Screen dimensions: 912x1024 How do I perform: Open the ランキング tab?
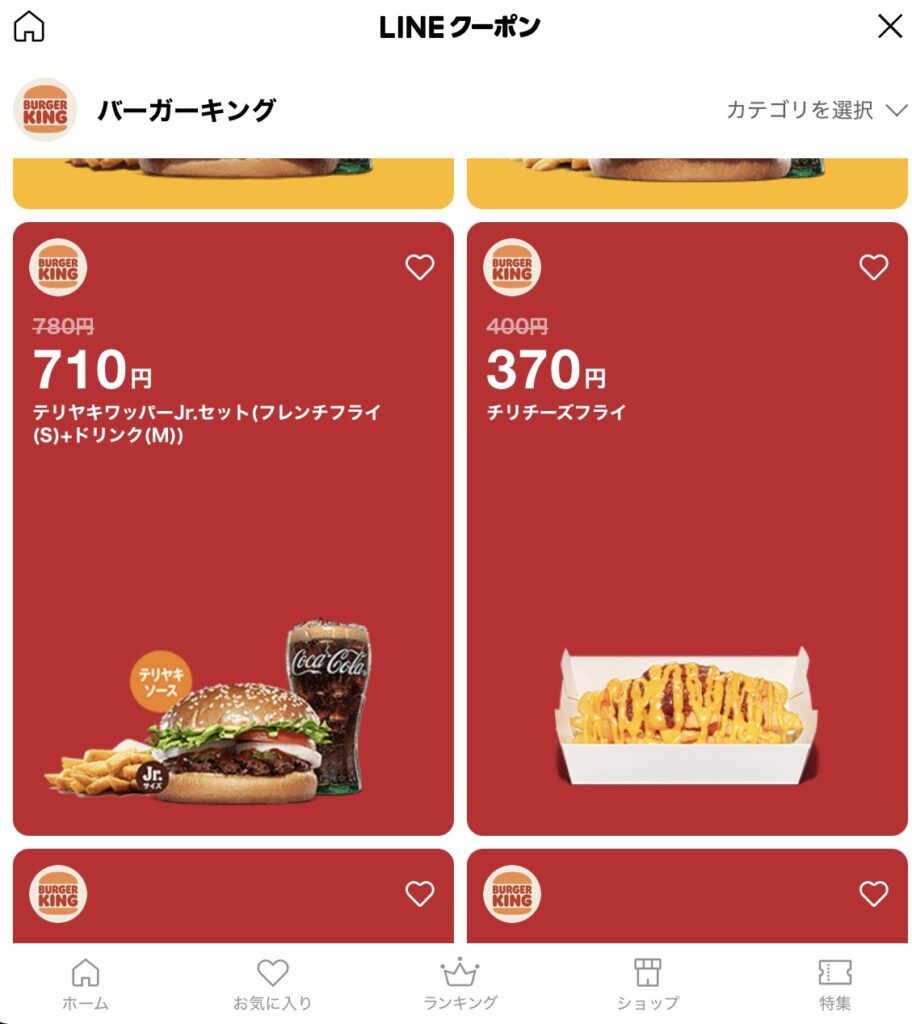pyautogui.click(x=460, y=983)
